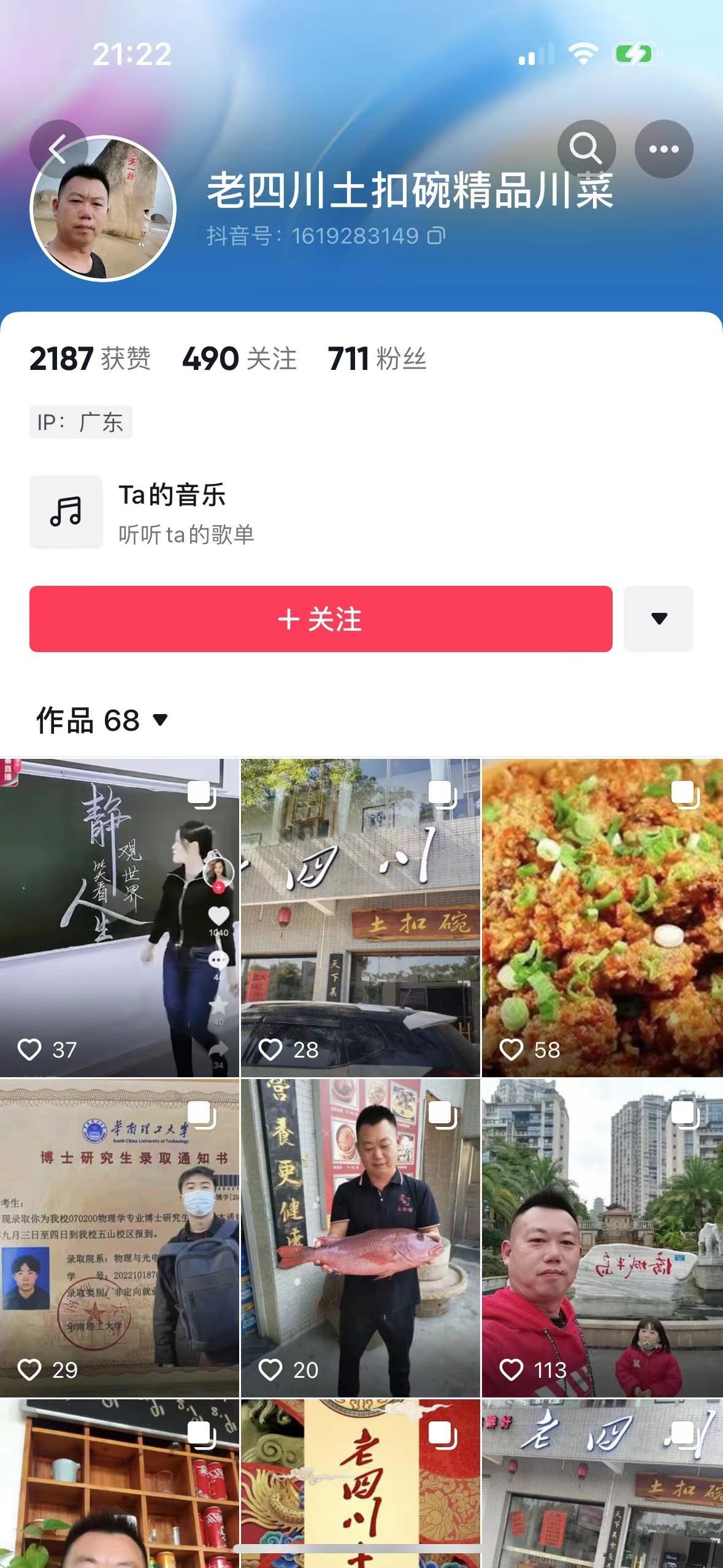
Task: Open the 711 粉丝 followers list
Action: click(x=377, y=358)
